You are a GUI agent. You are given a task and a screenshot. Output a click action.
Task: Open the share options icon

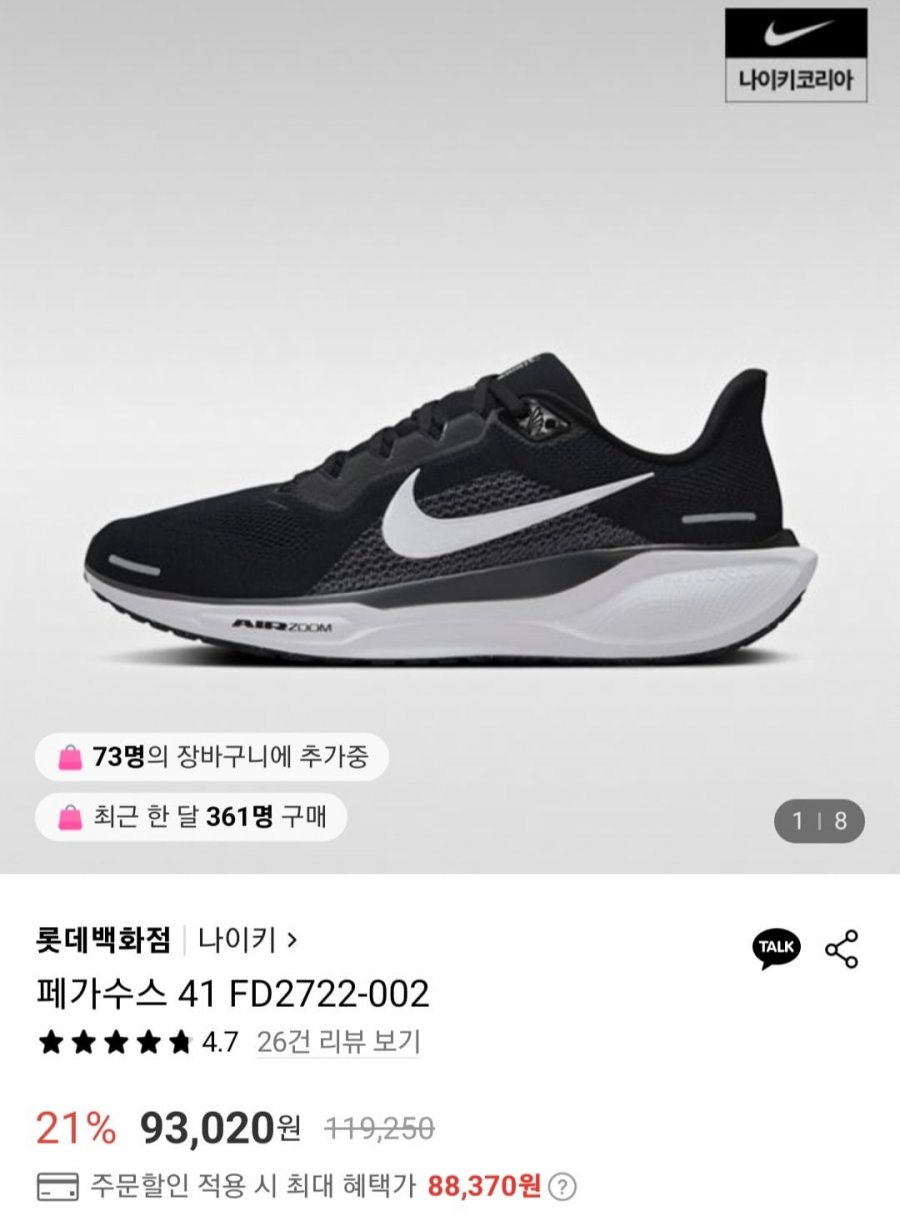[841, 949]
